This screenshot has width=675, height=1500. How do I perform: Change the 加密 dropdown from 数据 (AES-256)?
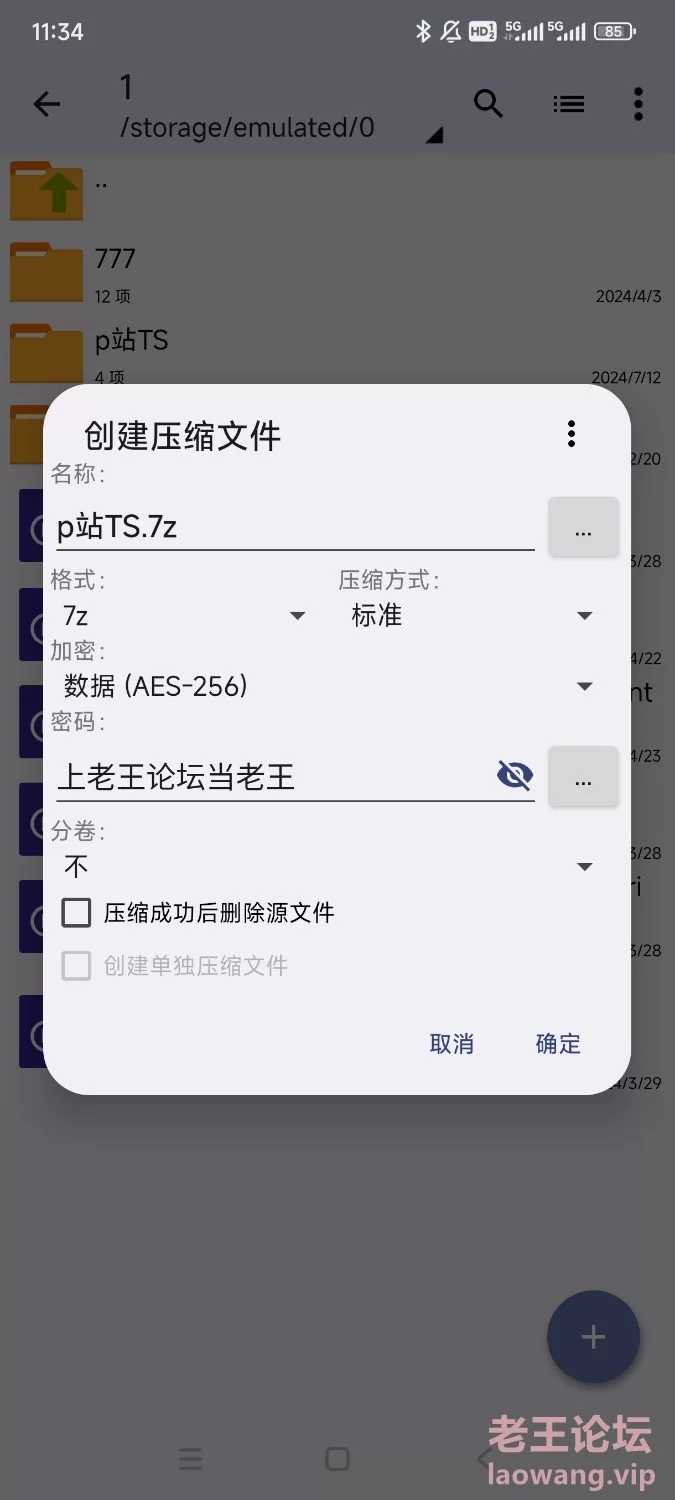[328, 686]
